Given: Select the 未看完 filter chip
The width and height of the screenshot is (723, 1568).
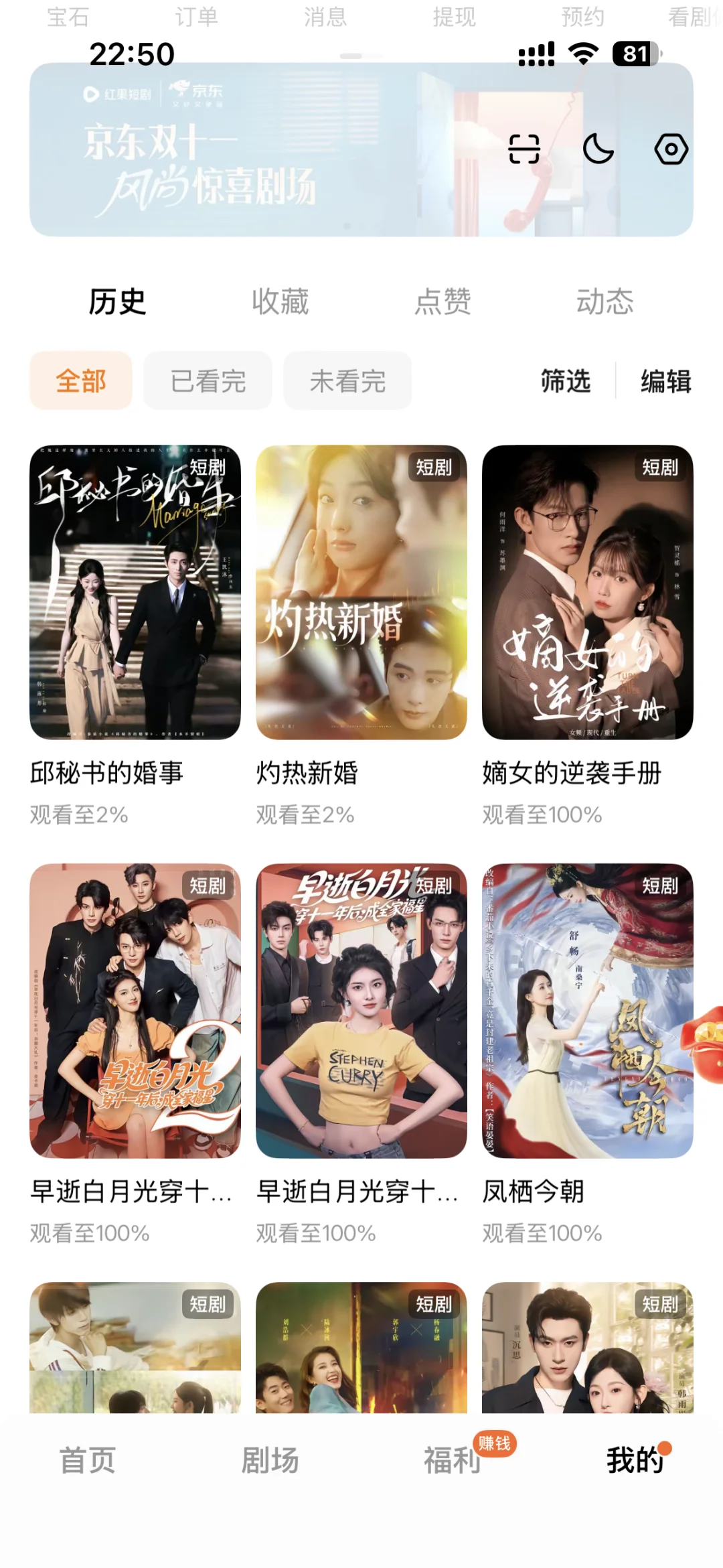Looking at the screenshot, I should click(347, 380).
